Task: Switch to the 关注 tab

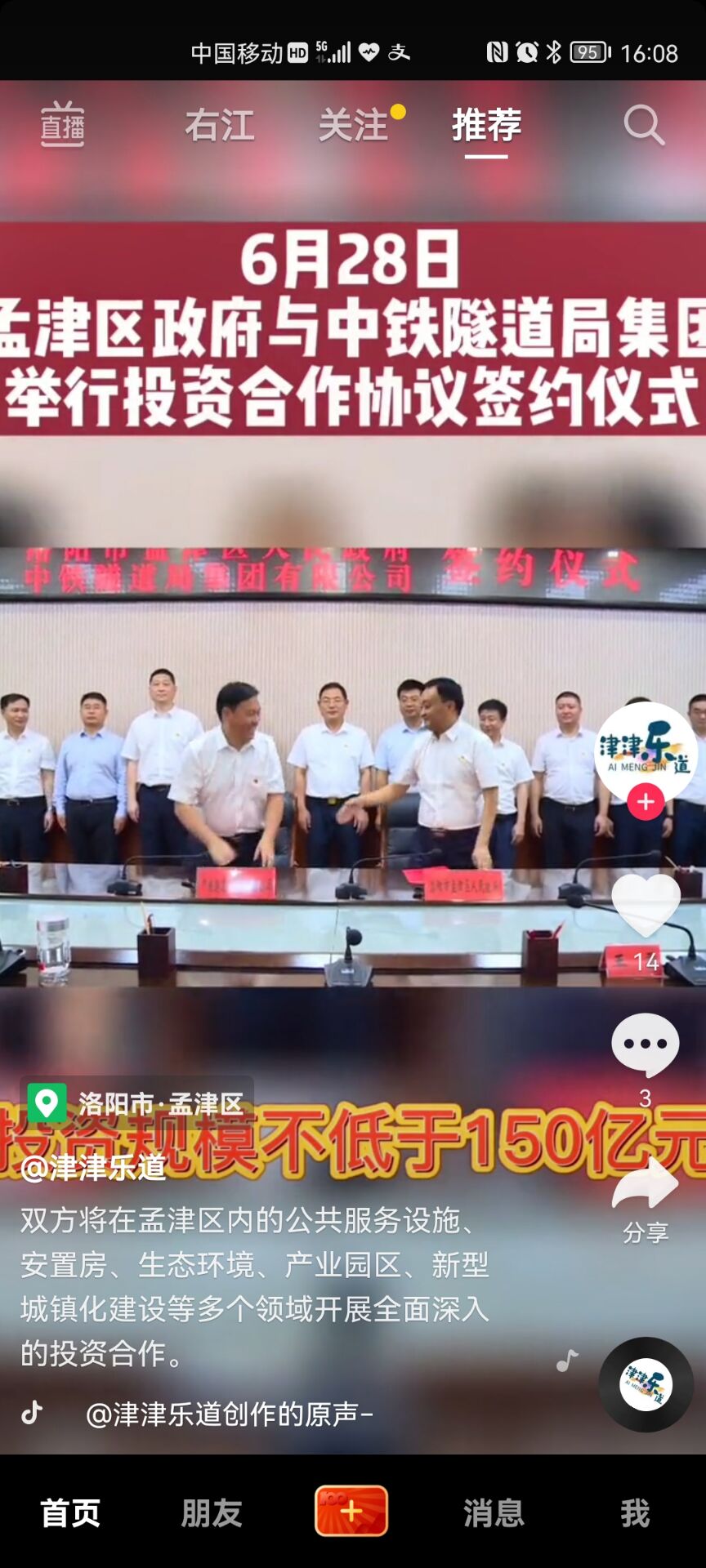Action: click(x=353, y=126)
